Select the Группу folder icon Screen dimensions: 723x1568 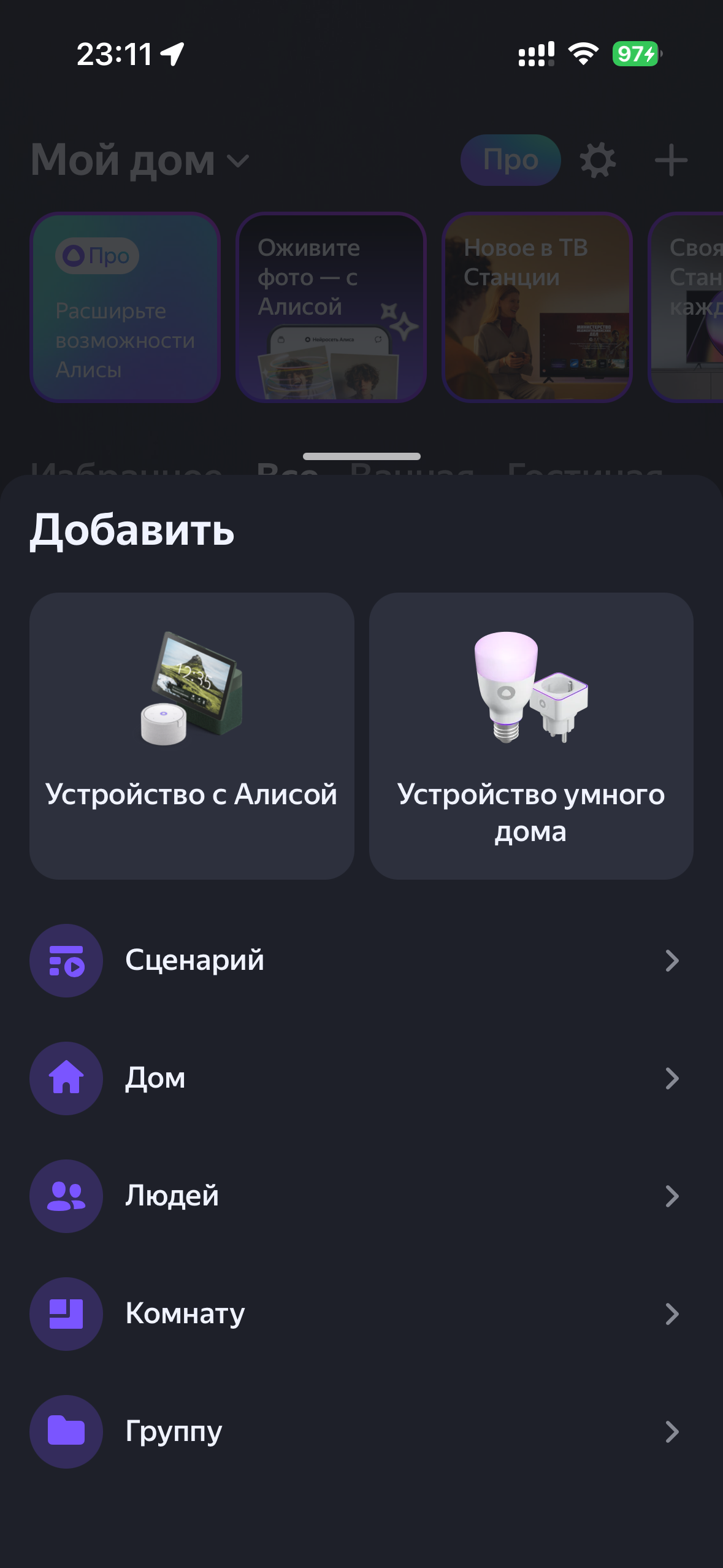[x=66, y=1431]
